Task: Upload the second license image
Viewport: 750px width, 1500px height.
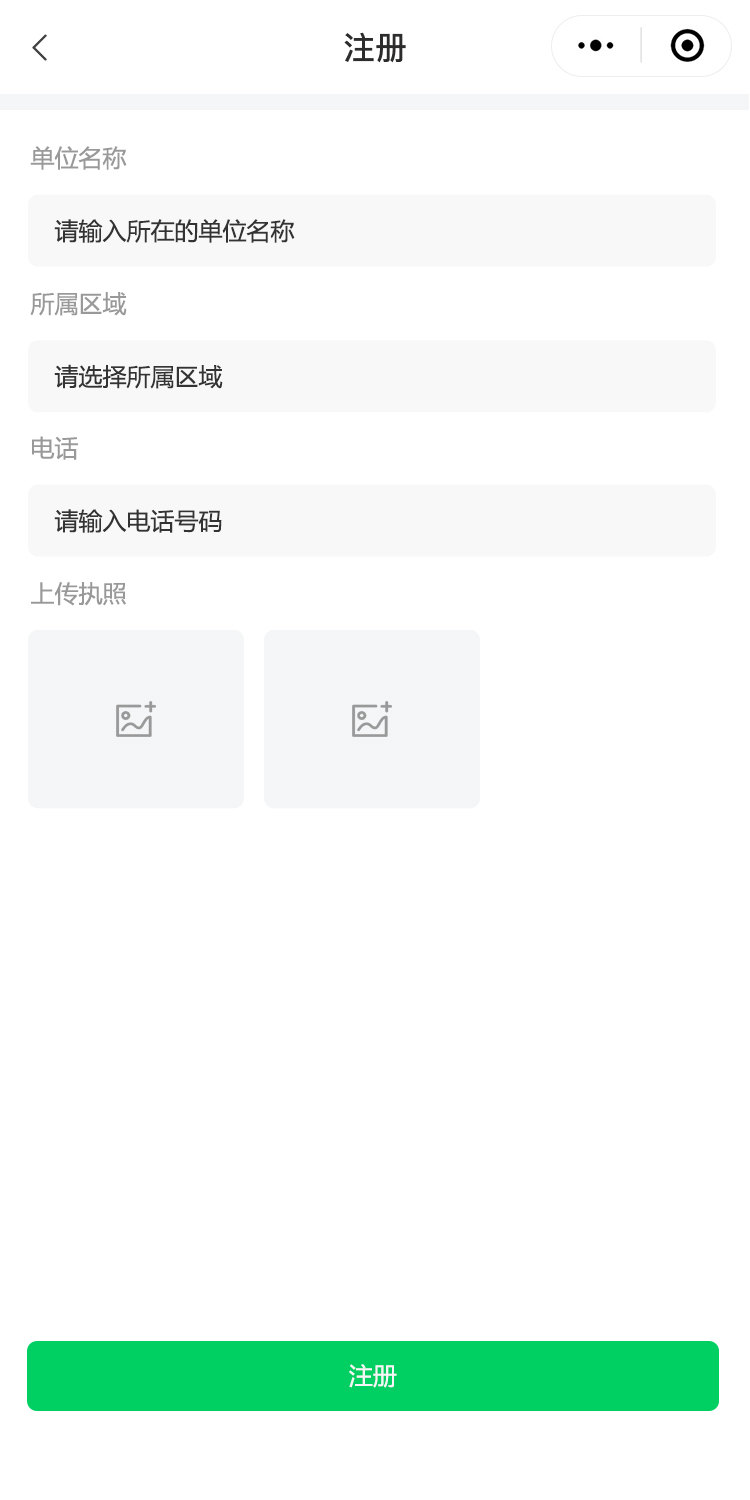Action: coord(372,719)
